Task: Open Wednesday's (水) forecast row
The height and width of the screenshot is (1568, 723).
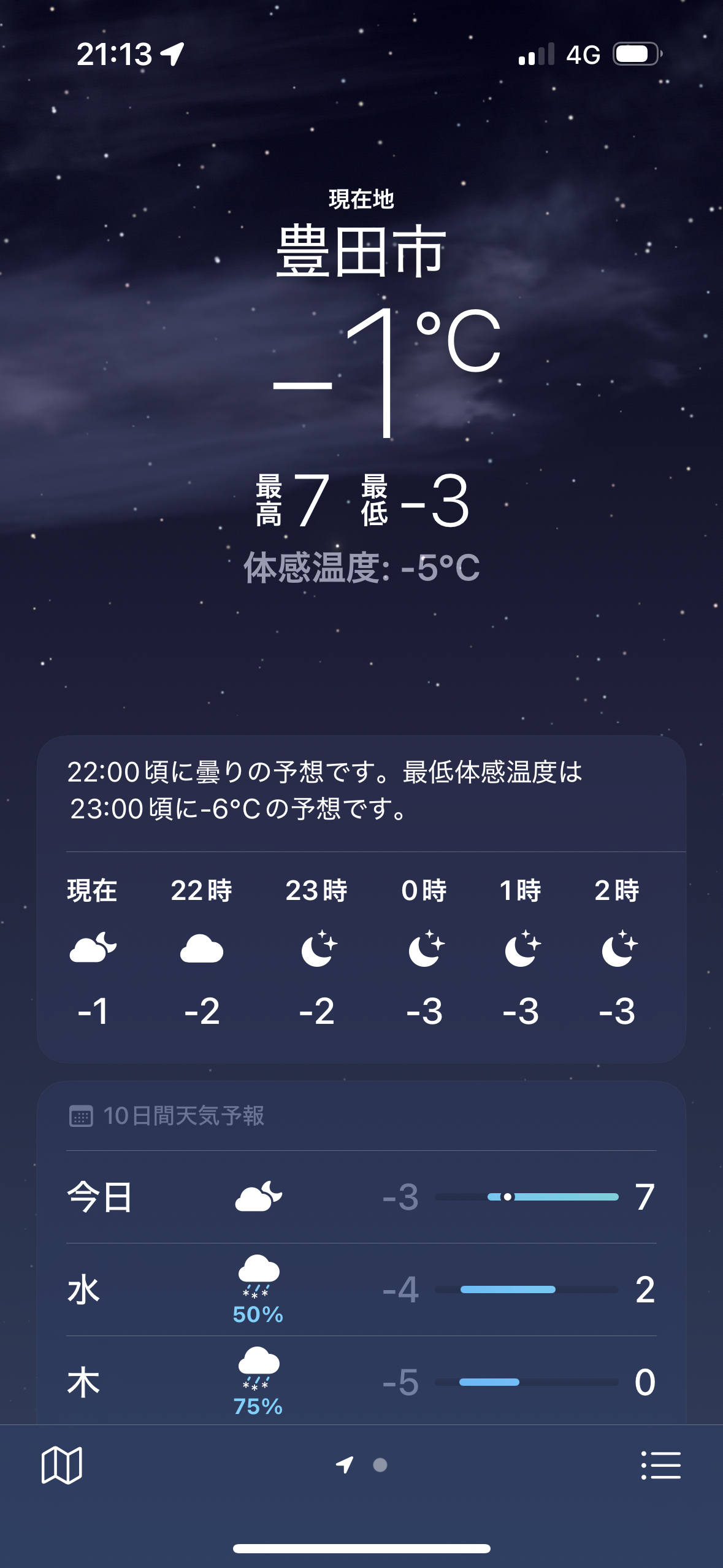Action: click(361, 1289)
